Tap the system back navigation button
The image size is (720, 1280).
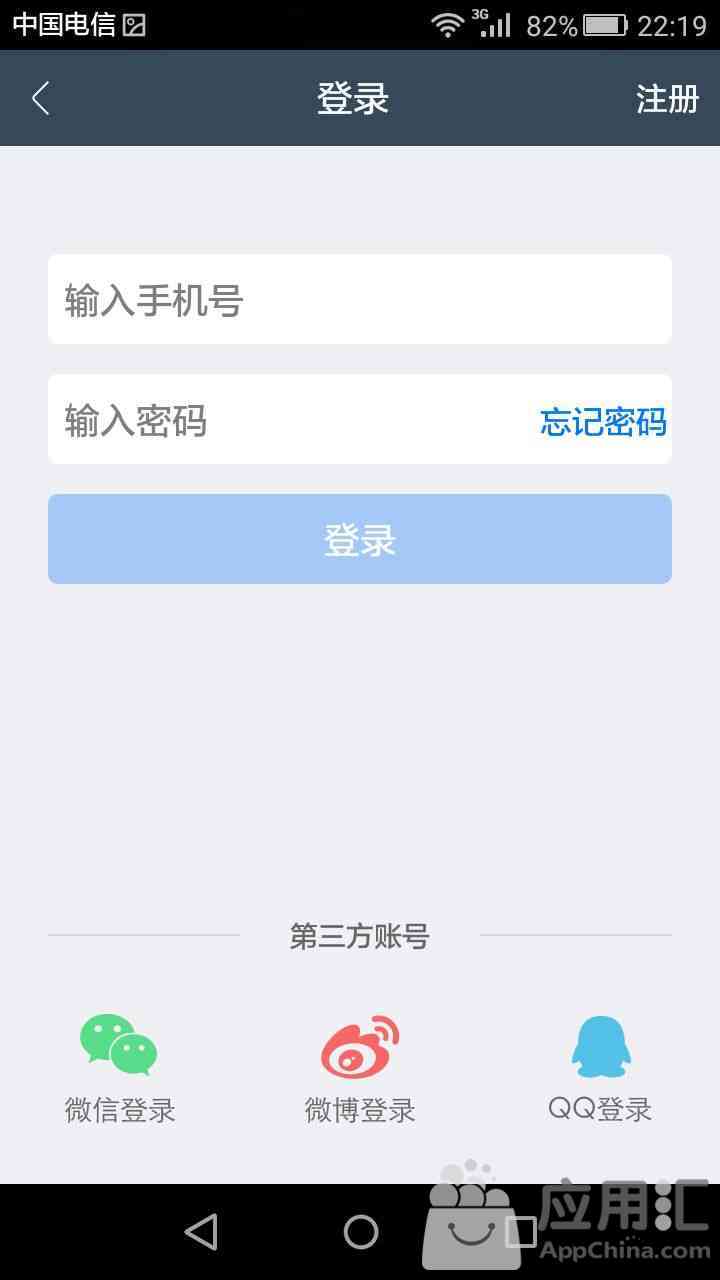[201, 1232]
